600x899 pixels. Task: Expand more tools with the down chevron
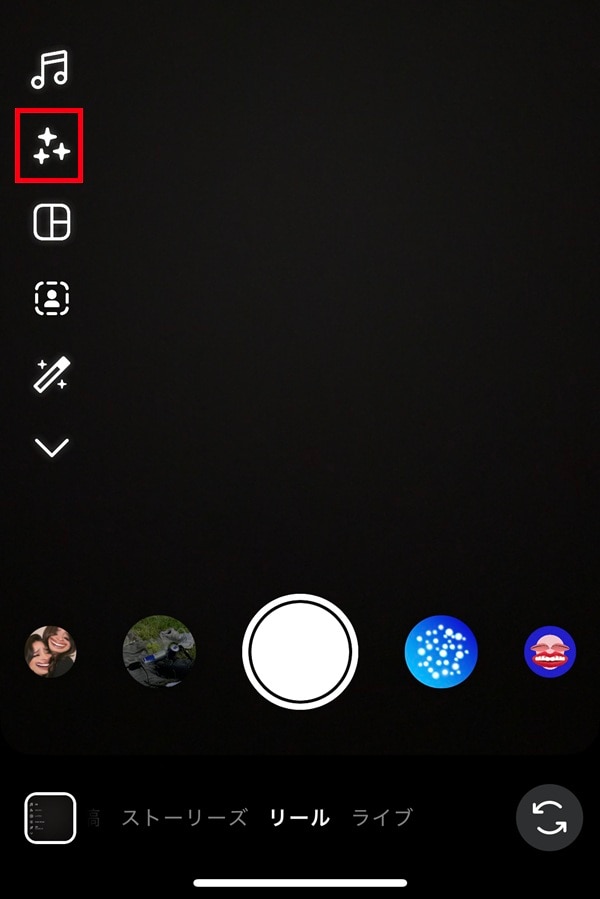51,447
